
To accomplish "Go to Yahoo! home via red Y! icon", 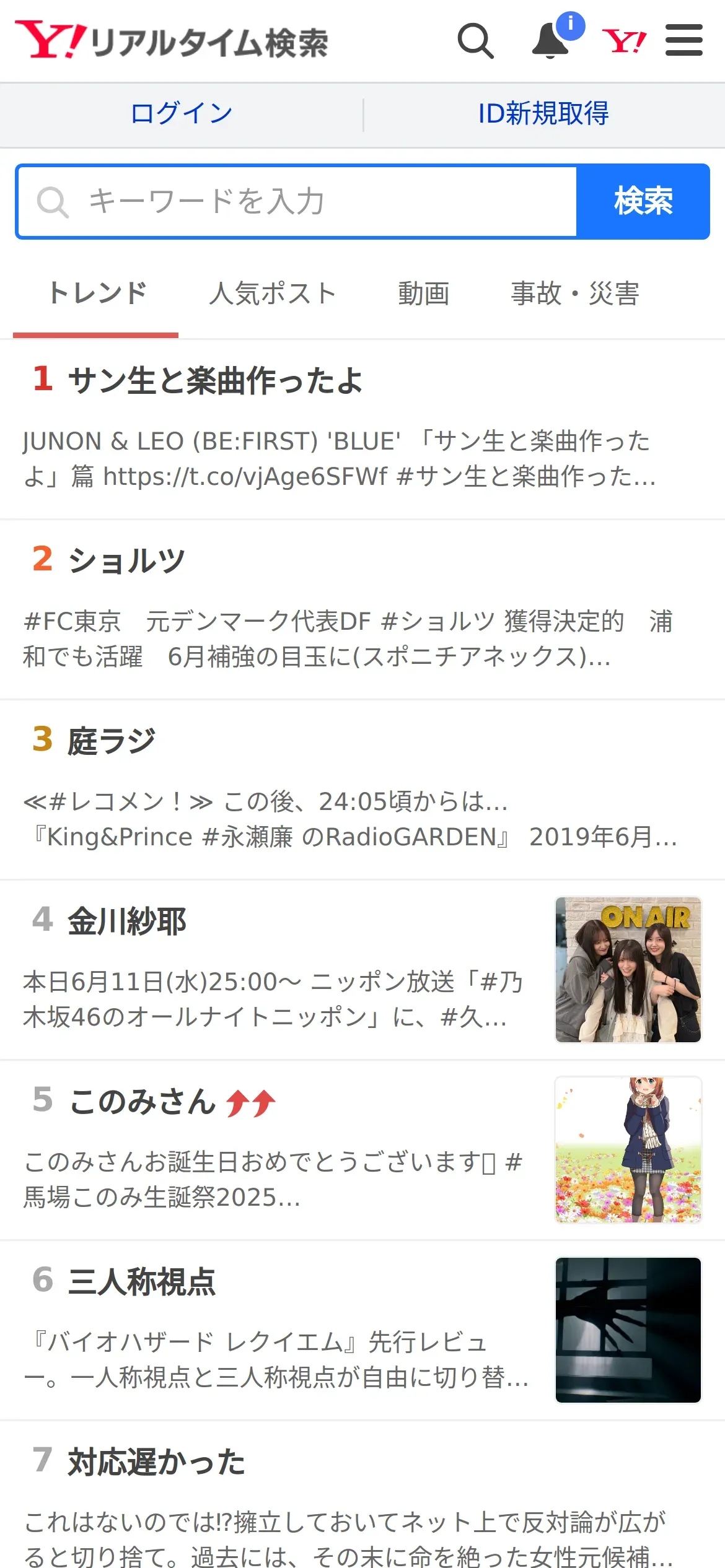I will (x=624, y=41).
